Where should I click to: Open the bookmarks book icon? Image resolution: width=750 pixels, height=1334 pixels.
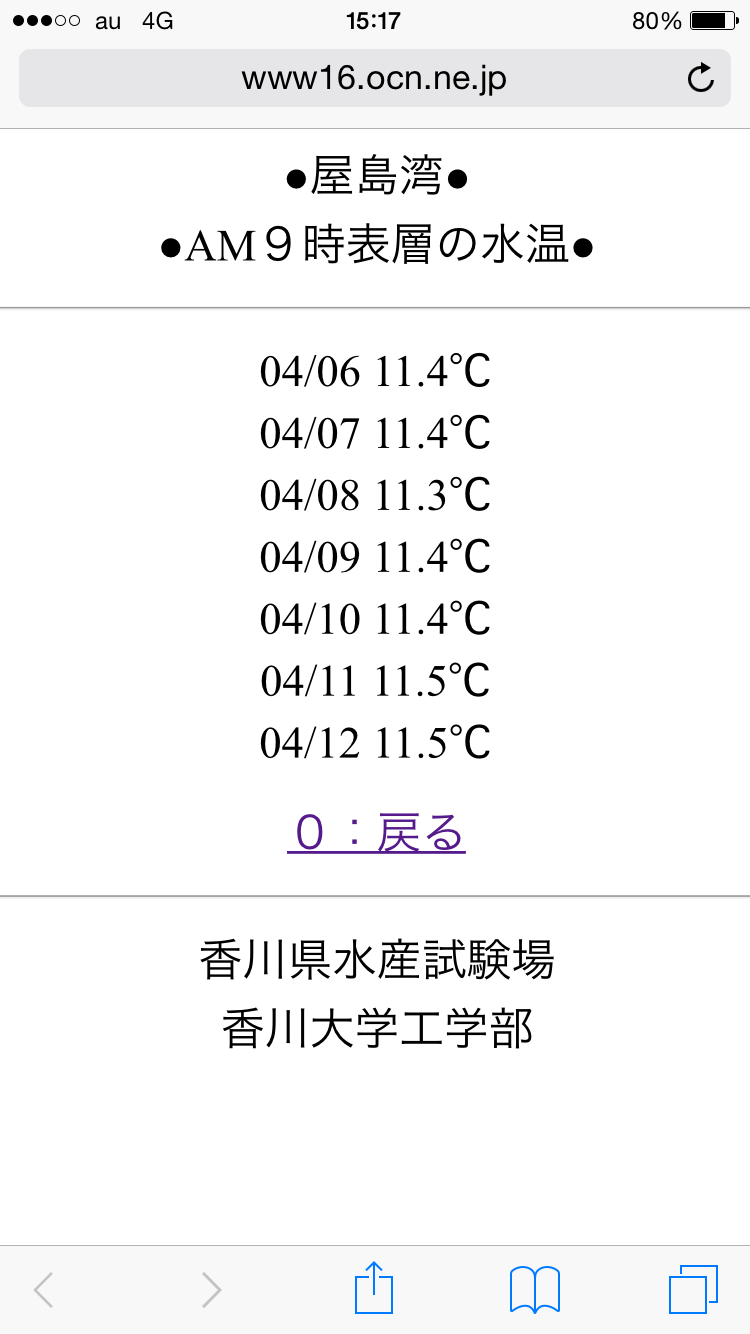[535, 1289]
